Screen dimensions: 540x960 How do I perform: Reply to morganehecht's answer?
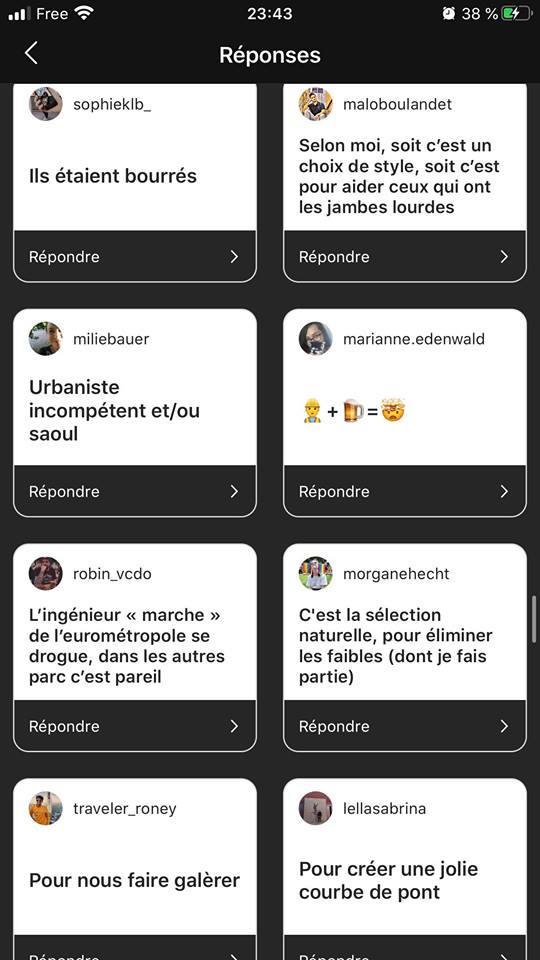(405, 726)
